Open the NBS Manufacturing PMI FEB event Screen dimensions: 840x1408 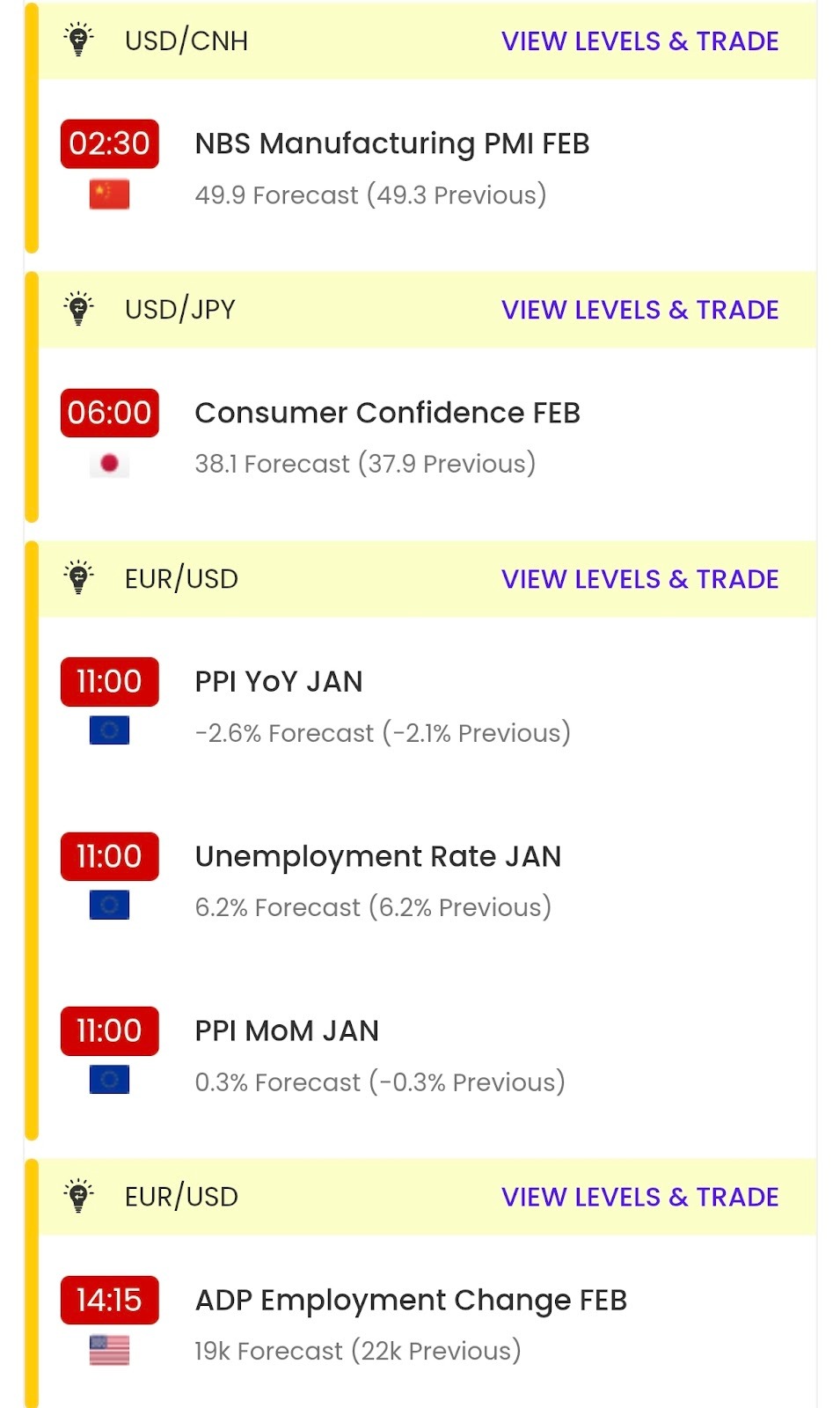tap(391, 143)
